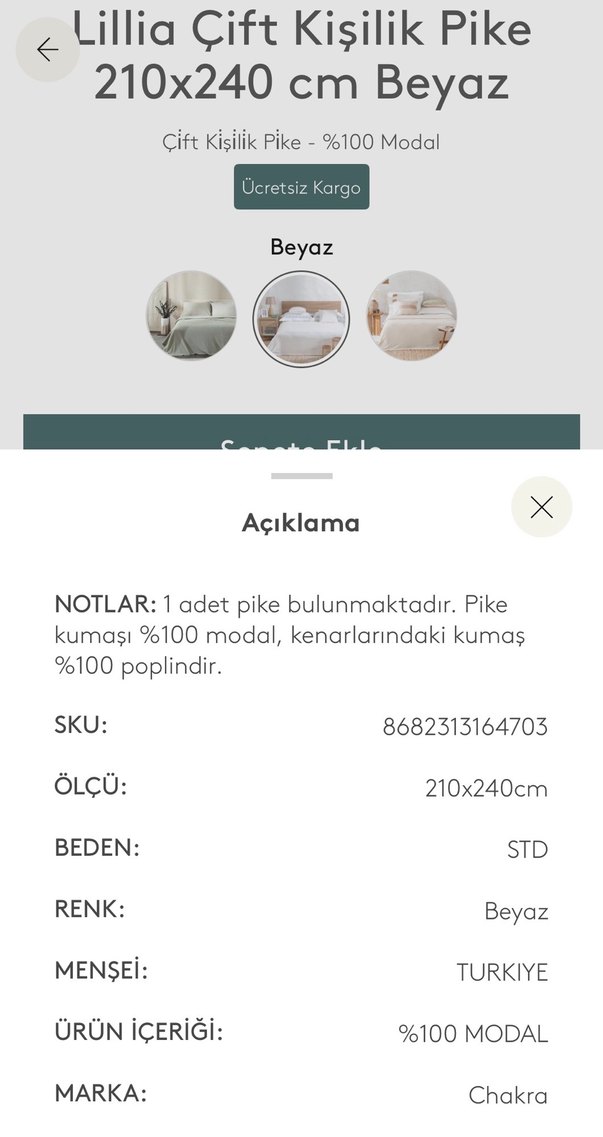Select the green bedspread color swatch
Screen dimensions: 603x1137
point(191,316)
